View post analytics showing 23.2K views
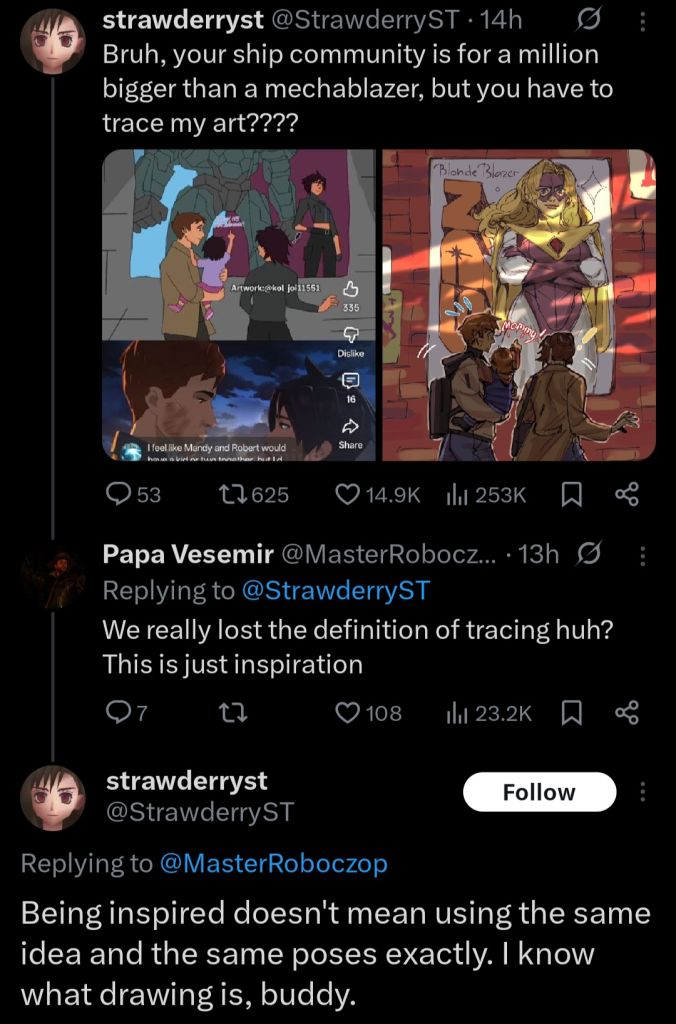This screenshot has width=676, height=1024. click(489, 712)
